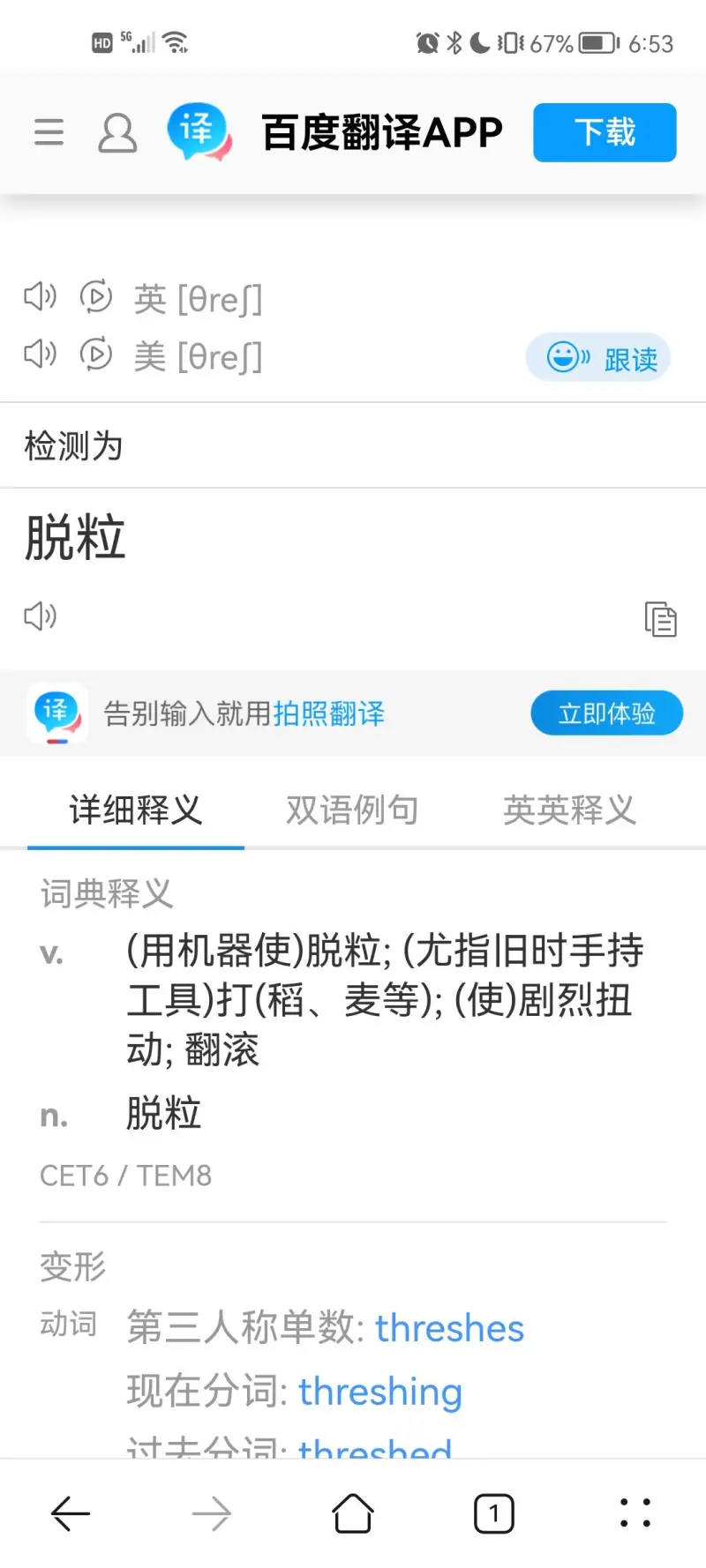
Task: Go to the browser home page
Action: point(353,1513)
